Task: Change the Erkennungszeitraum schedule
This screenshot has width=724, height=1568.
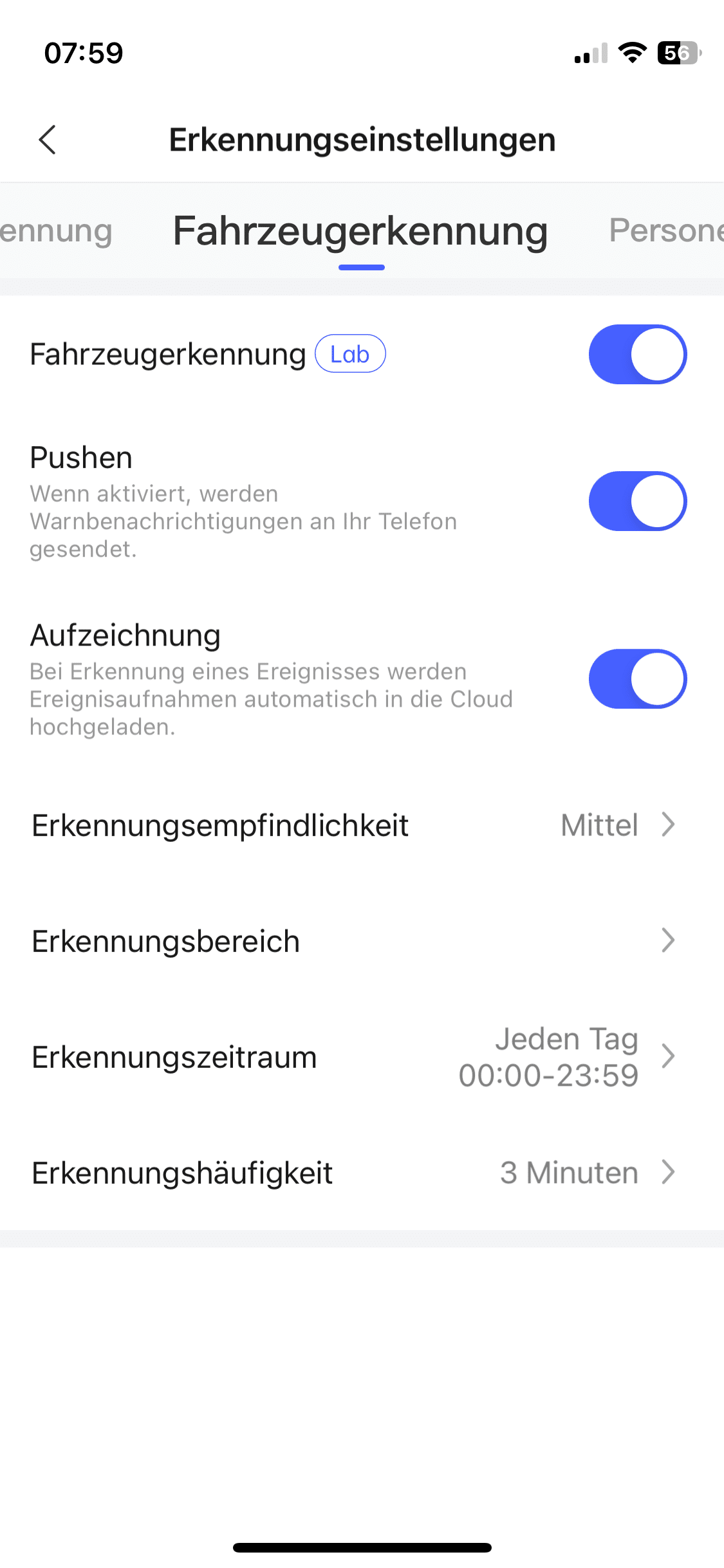Action: click(x=362, y=1057)
